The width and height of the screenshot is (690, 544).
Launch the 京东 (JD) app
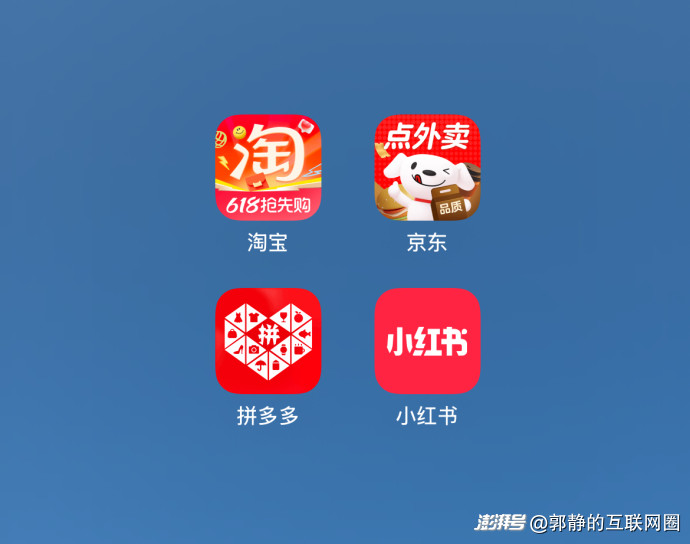[x=427, y=168]
